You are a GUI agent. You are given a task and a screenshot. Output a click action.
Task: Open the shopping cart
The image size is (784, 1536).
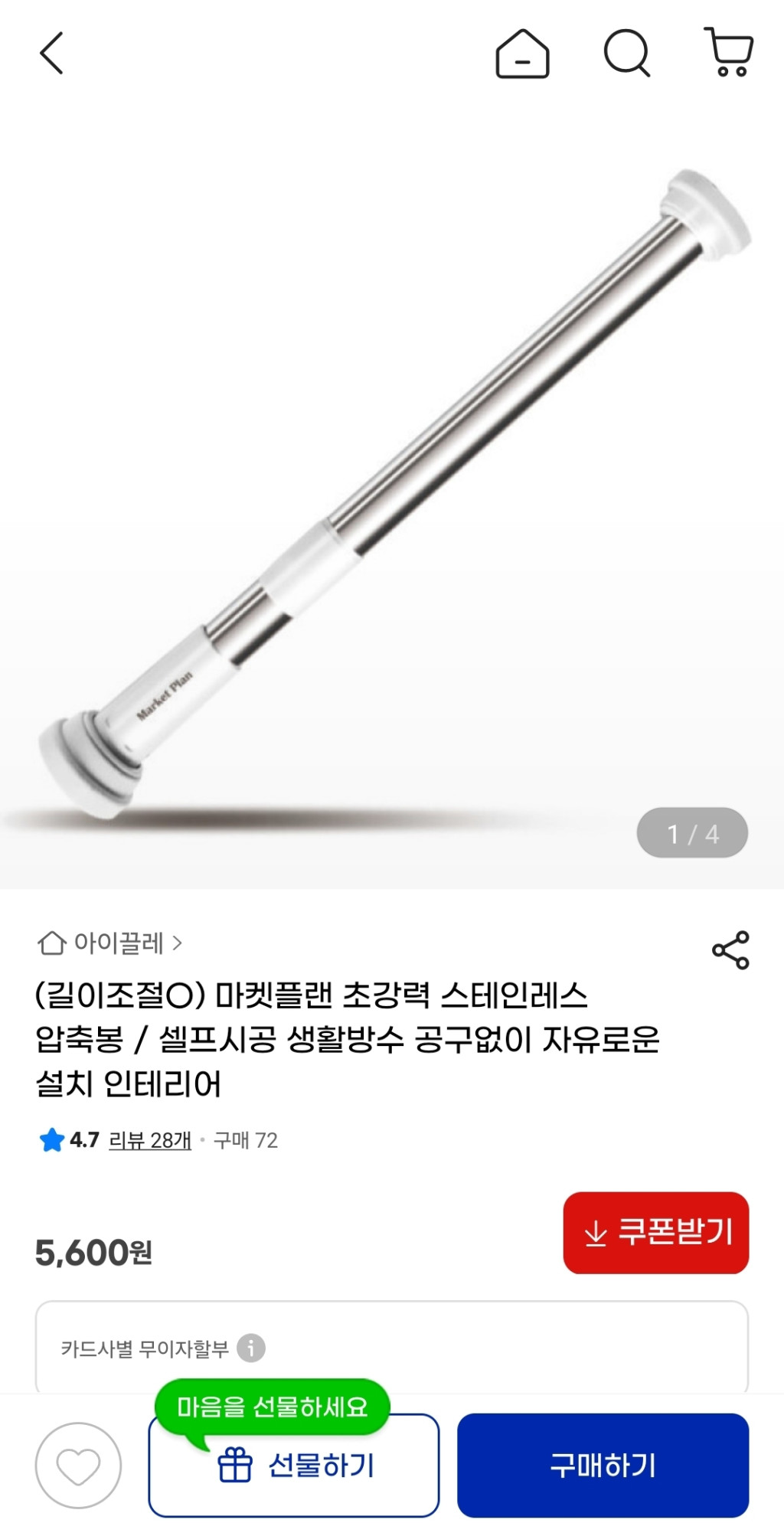pyautogui.click(x=729, y=53)
